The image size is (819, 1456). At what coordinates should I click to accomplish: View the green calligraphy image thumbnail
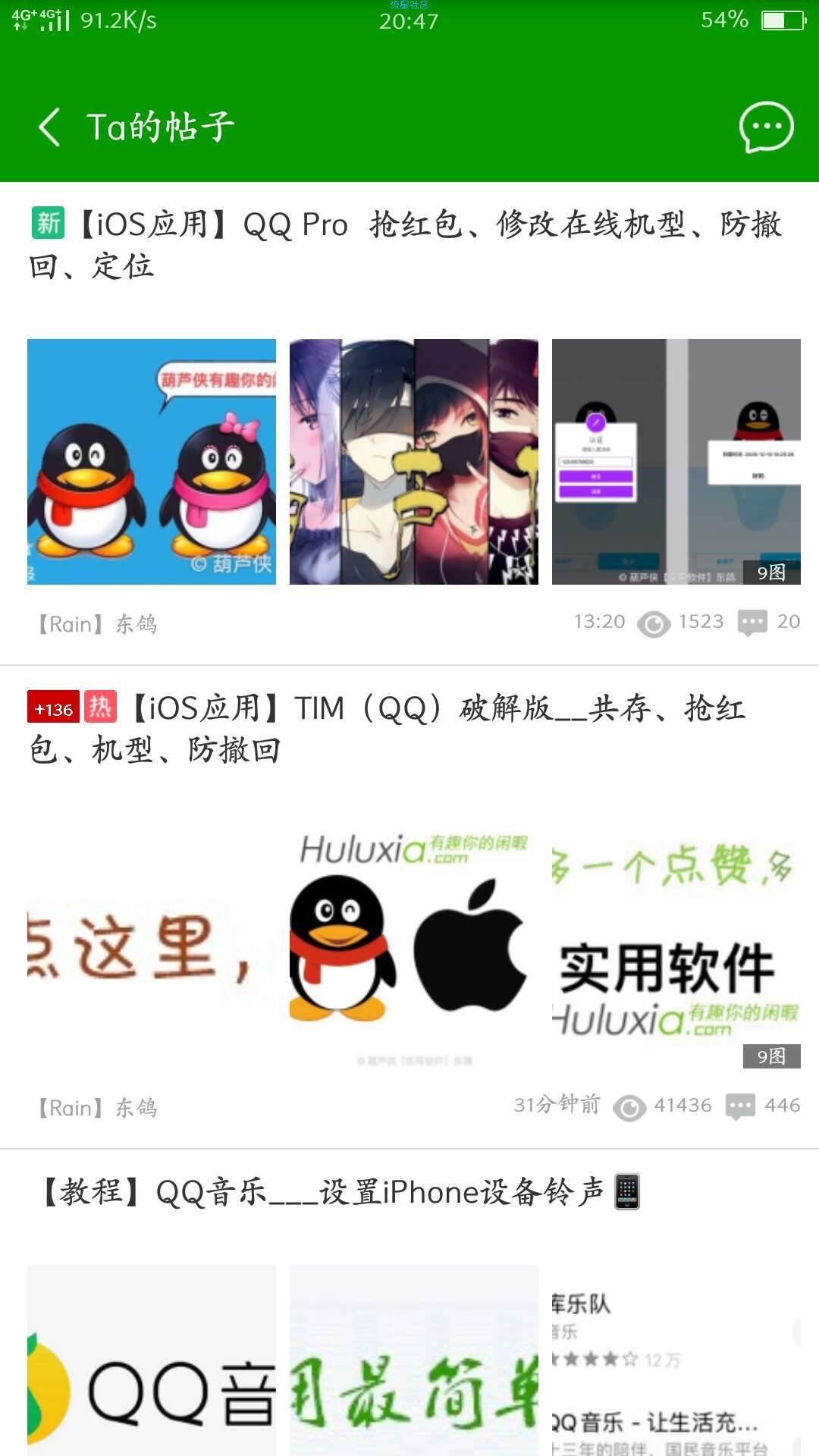[414, 1361]
